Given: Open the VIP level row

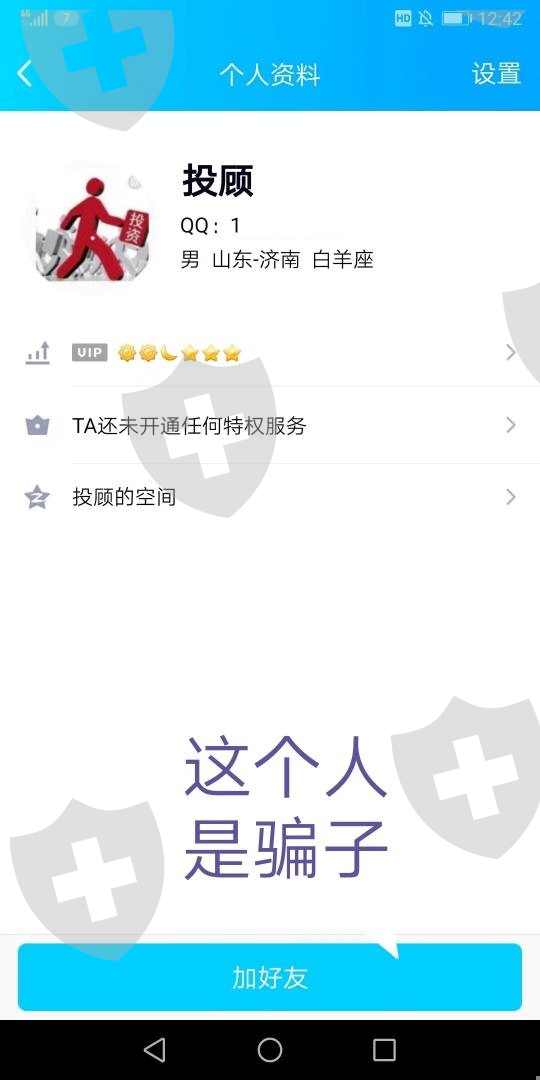Looking at the screenshot, I should pyautogui.click(x=270, y=353).
